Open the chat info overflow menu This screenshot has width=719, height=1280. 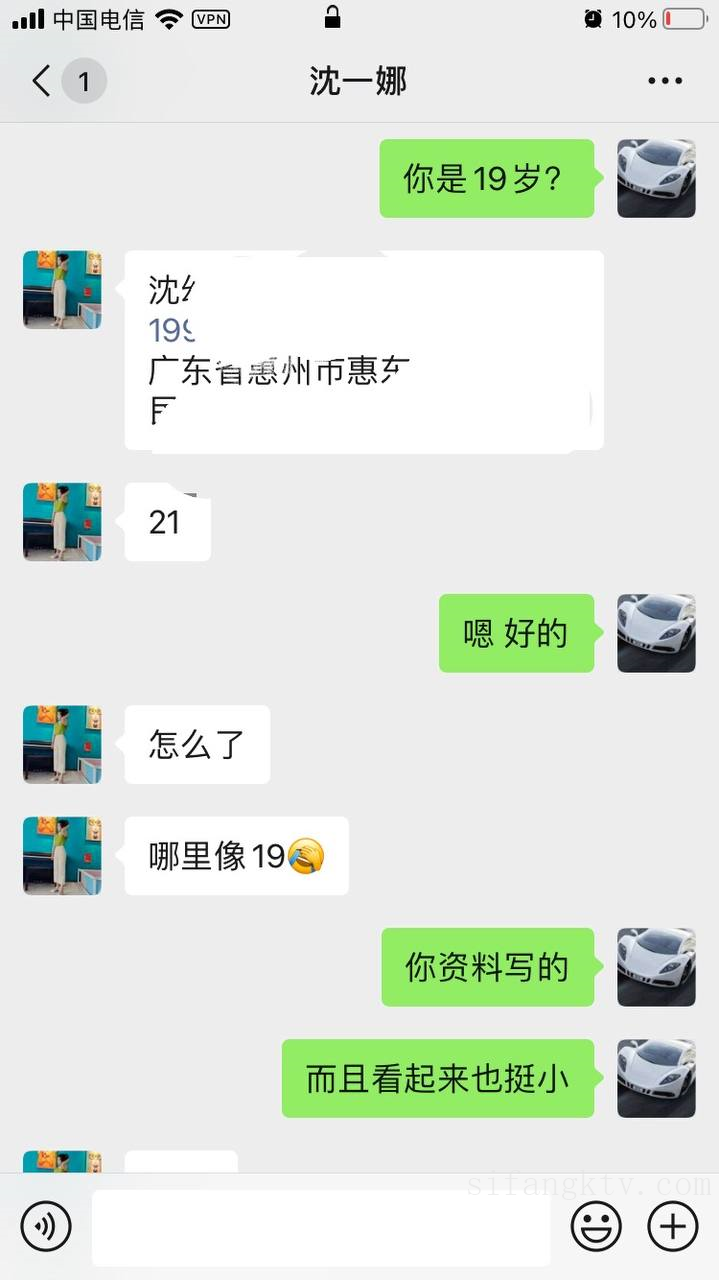pyautogui.click(x=664, y=81)
